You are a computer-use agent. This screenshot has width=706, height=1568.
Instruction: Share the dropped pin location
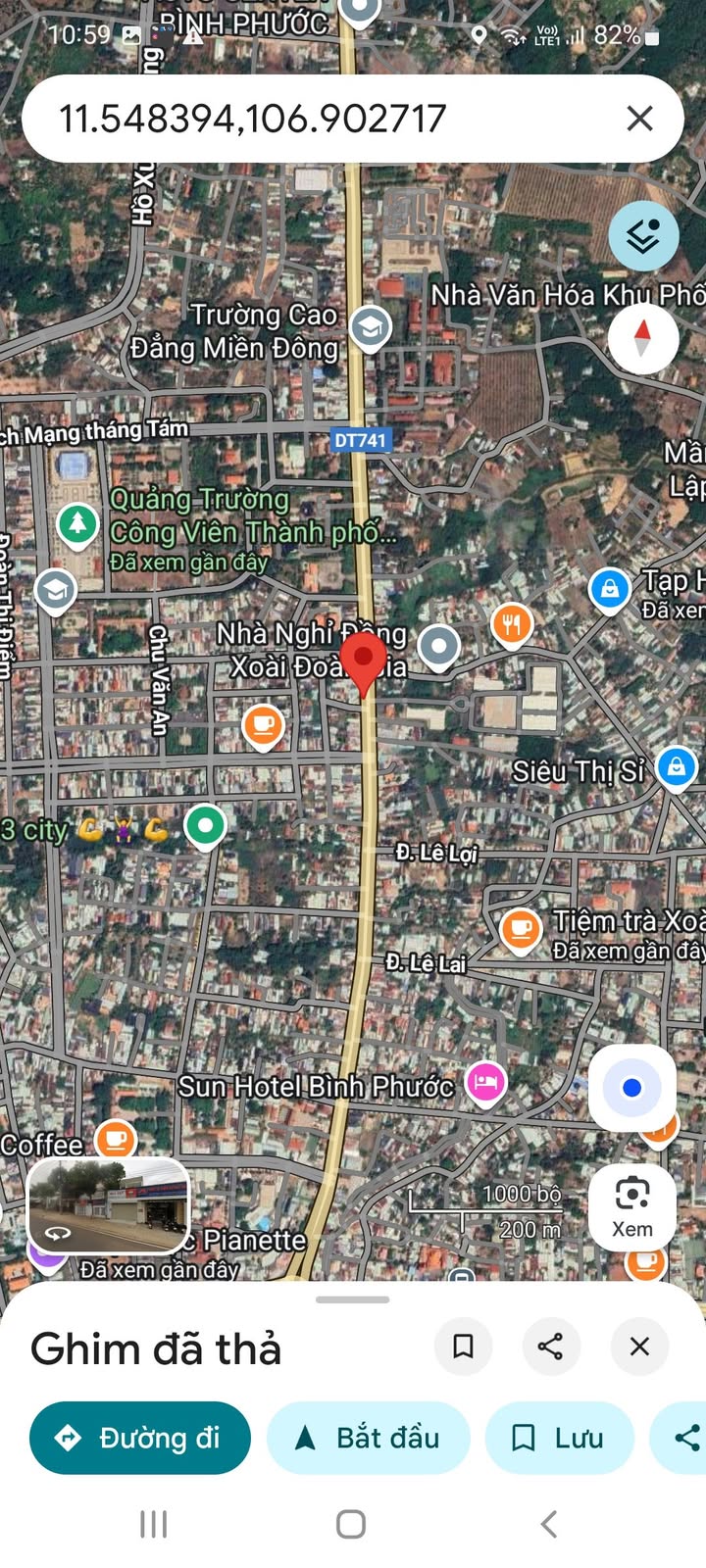[550, 1347]
